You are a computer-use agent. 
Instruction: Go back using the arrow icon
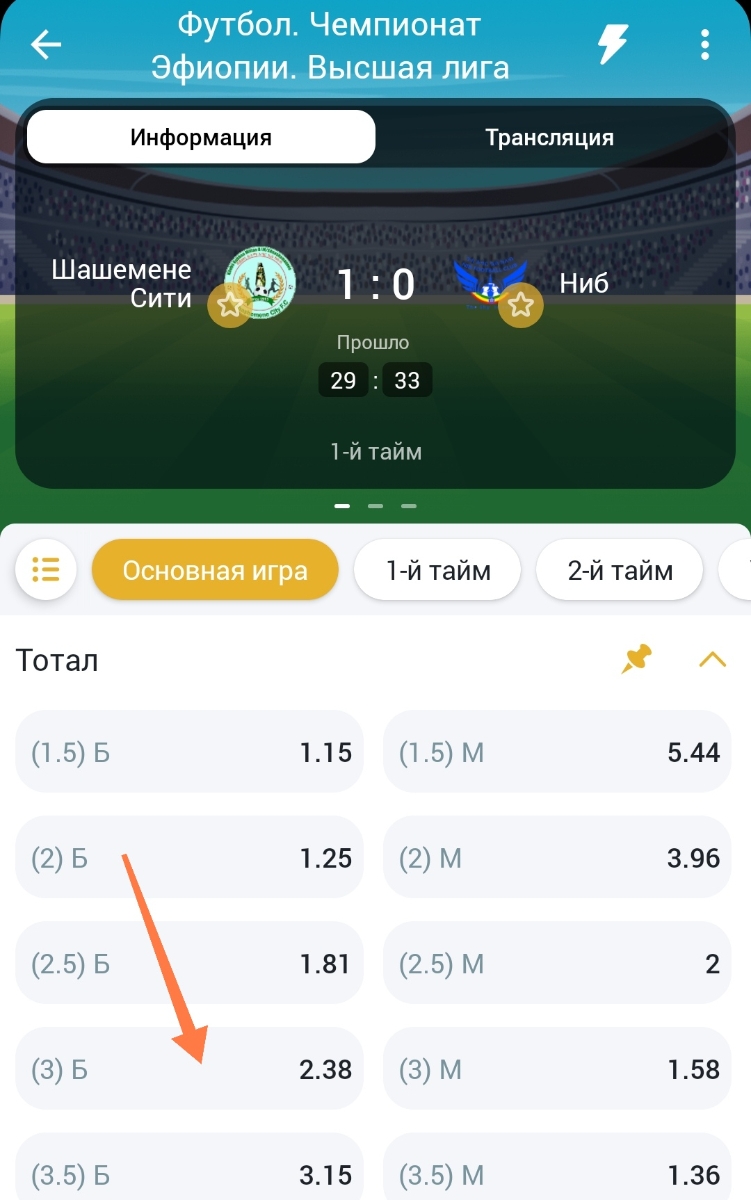point(46,45)
